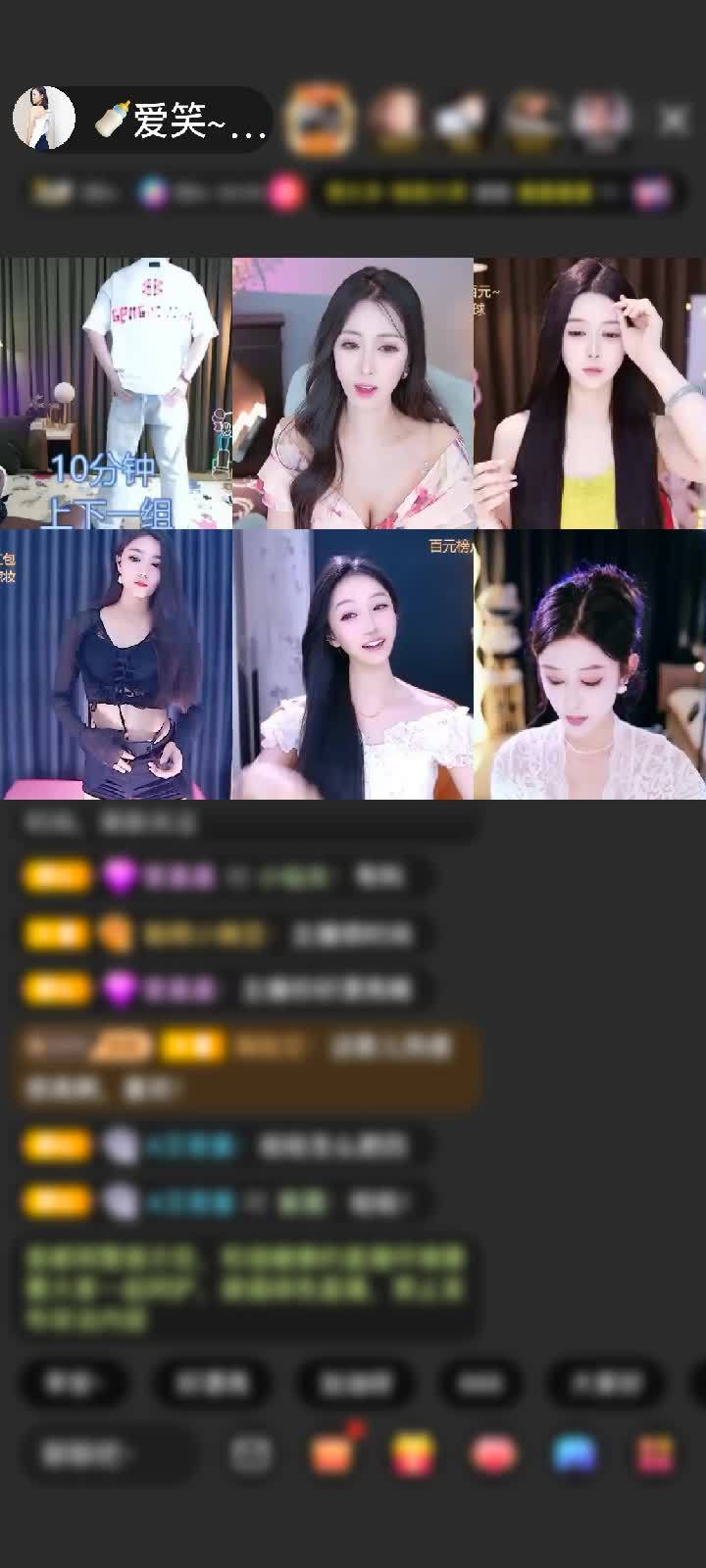Open the streamer in black lace outfit
This screenshot has height=1568, width=706.
[x=116, y=664]
